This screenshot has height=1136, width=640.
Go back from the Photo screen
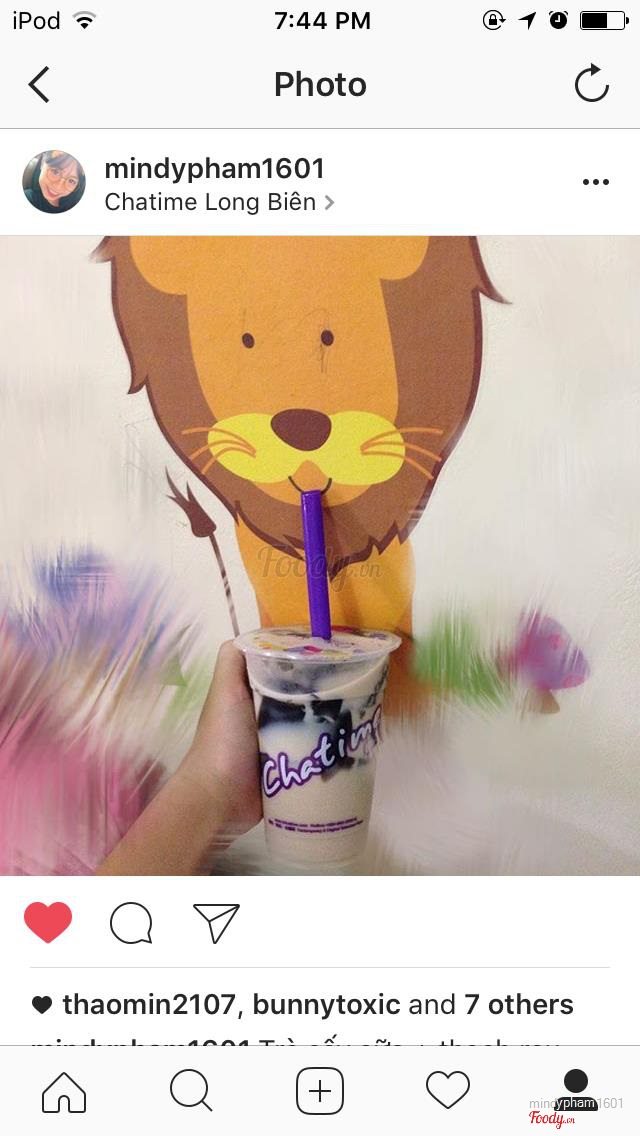(39, 85)
